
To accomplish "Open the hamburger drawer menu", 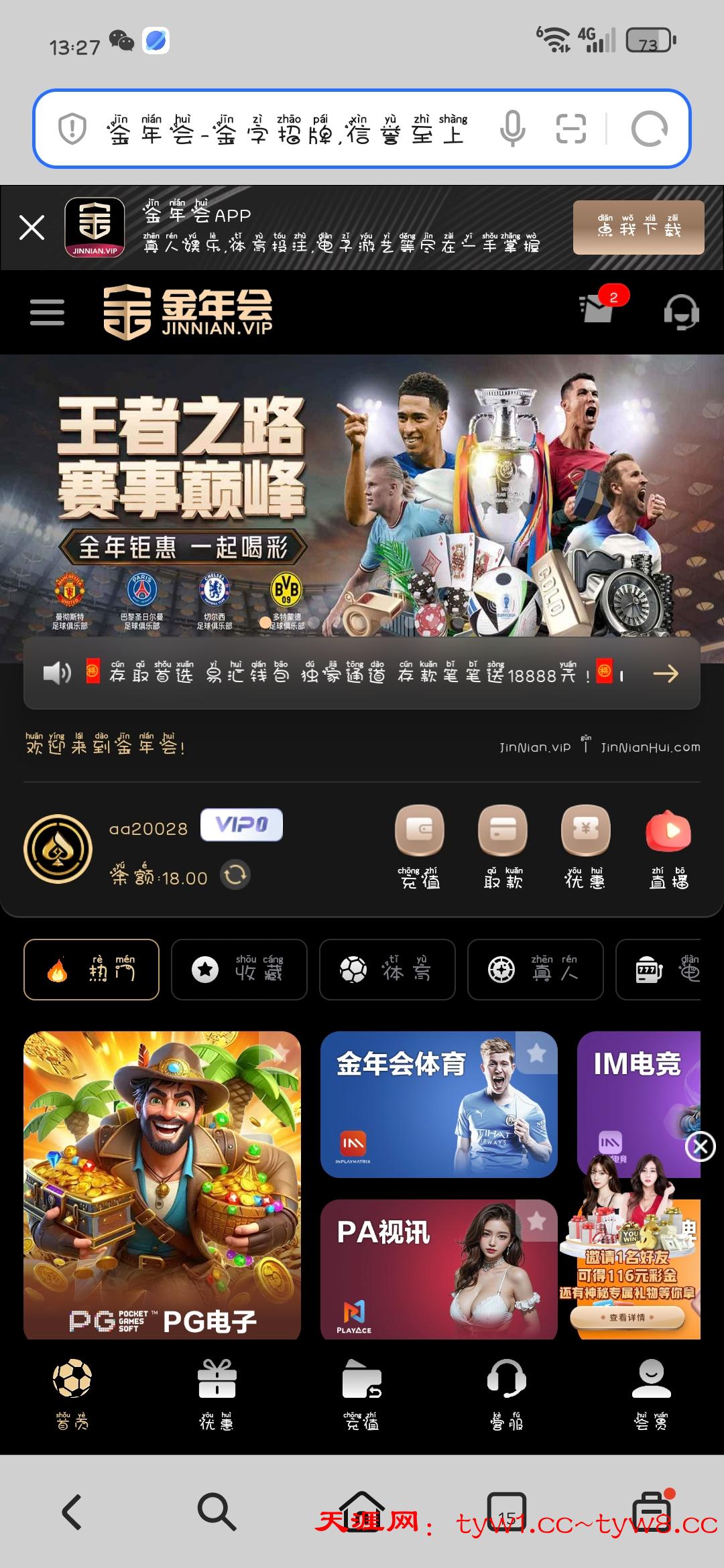I will click(47, 312).
